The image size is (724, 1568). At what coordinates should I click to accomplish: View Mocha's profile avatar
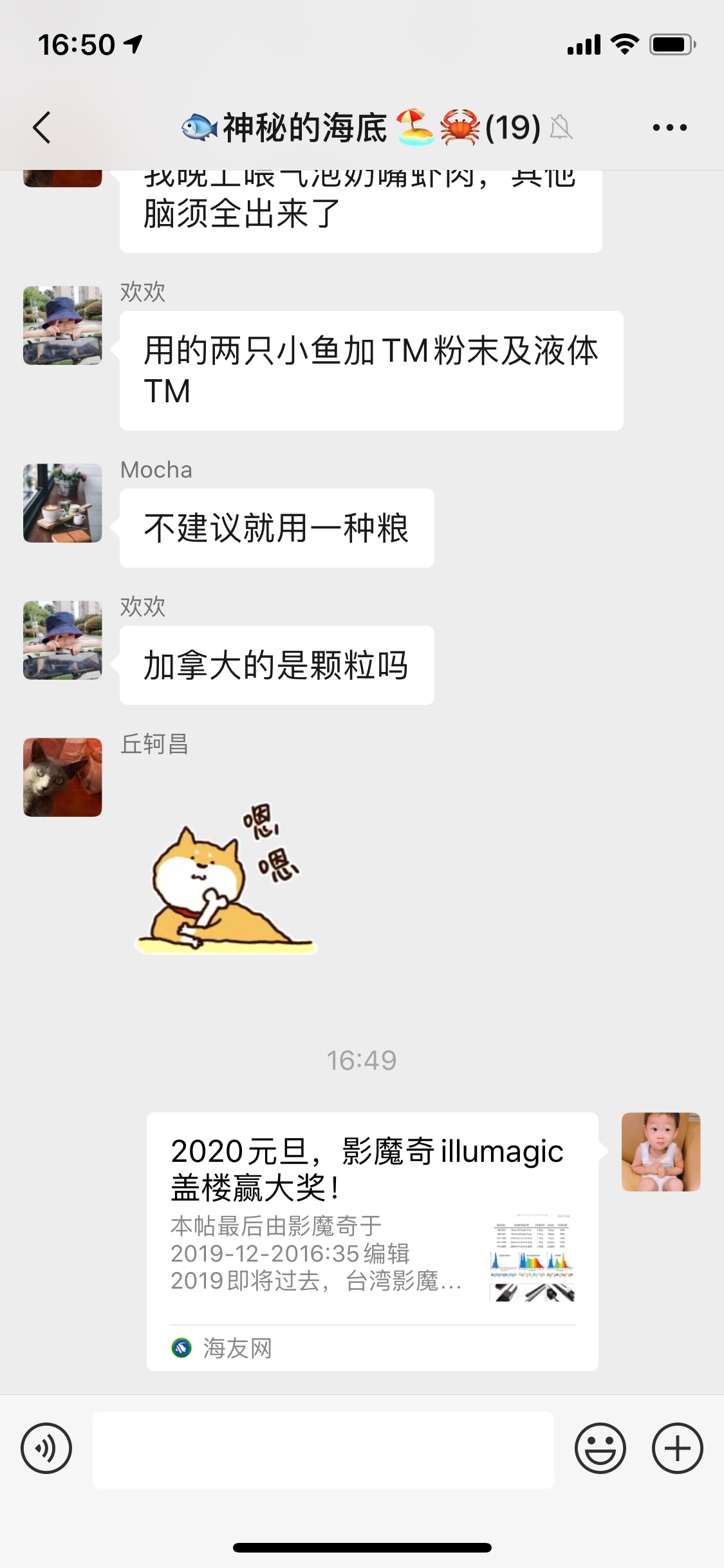point(62,503)
